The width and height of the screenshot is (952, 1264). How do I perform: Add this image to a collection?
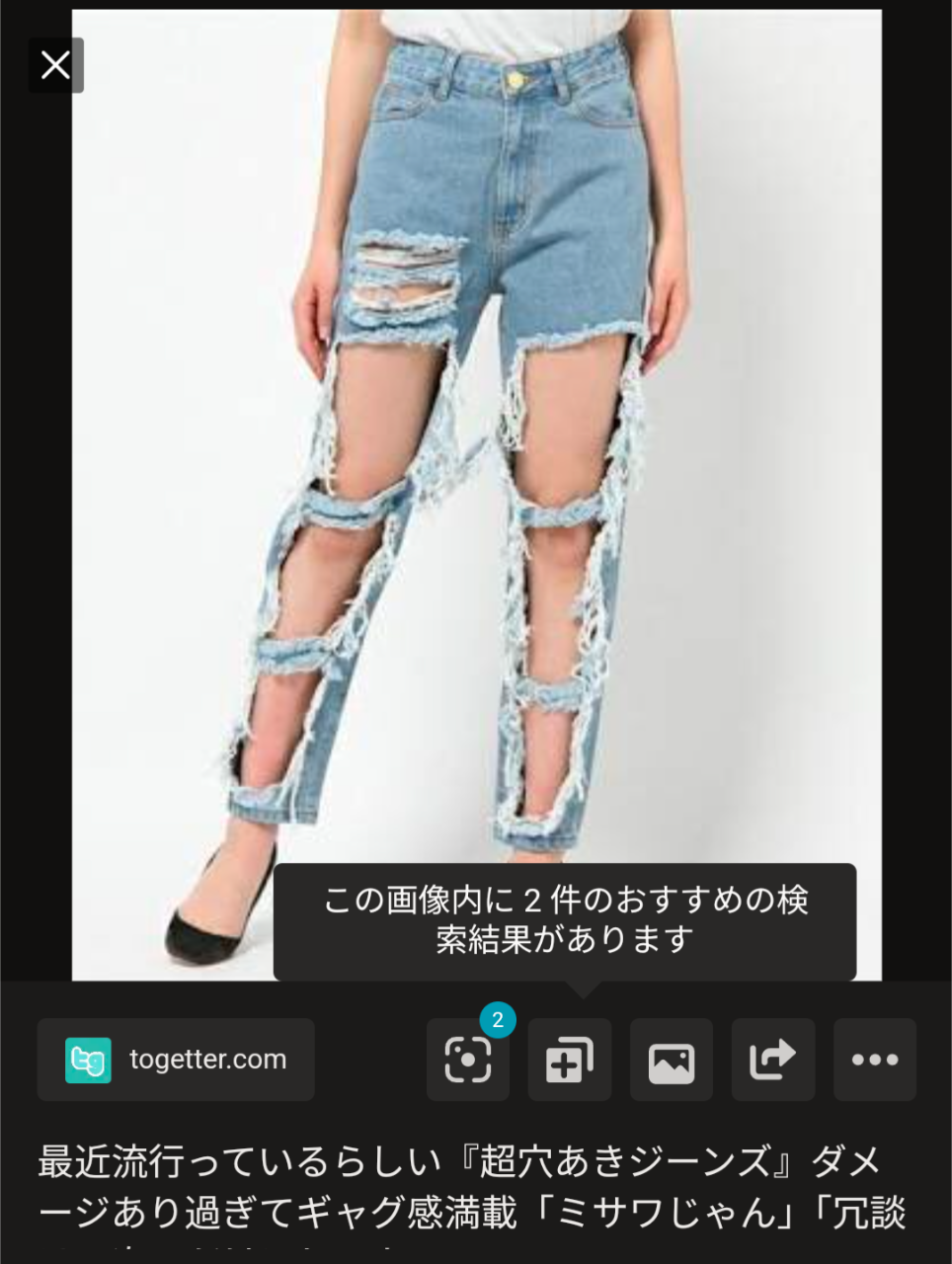coord(570,1060)
